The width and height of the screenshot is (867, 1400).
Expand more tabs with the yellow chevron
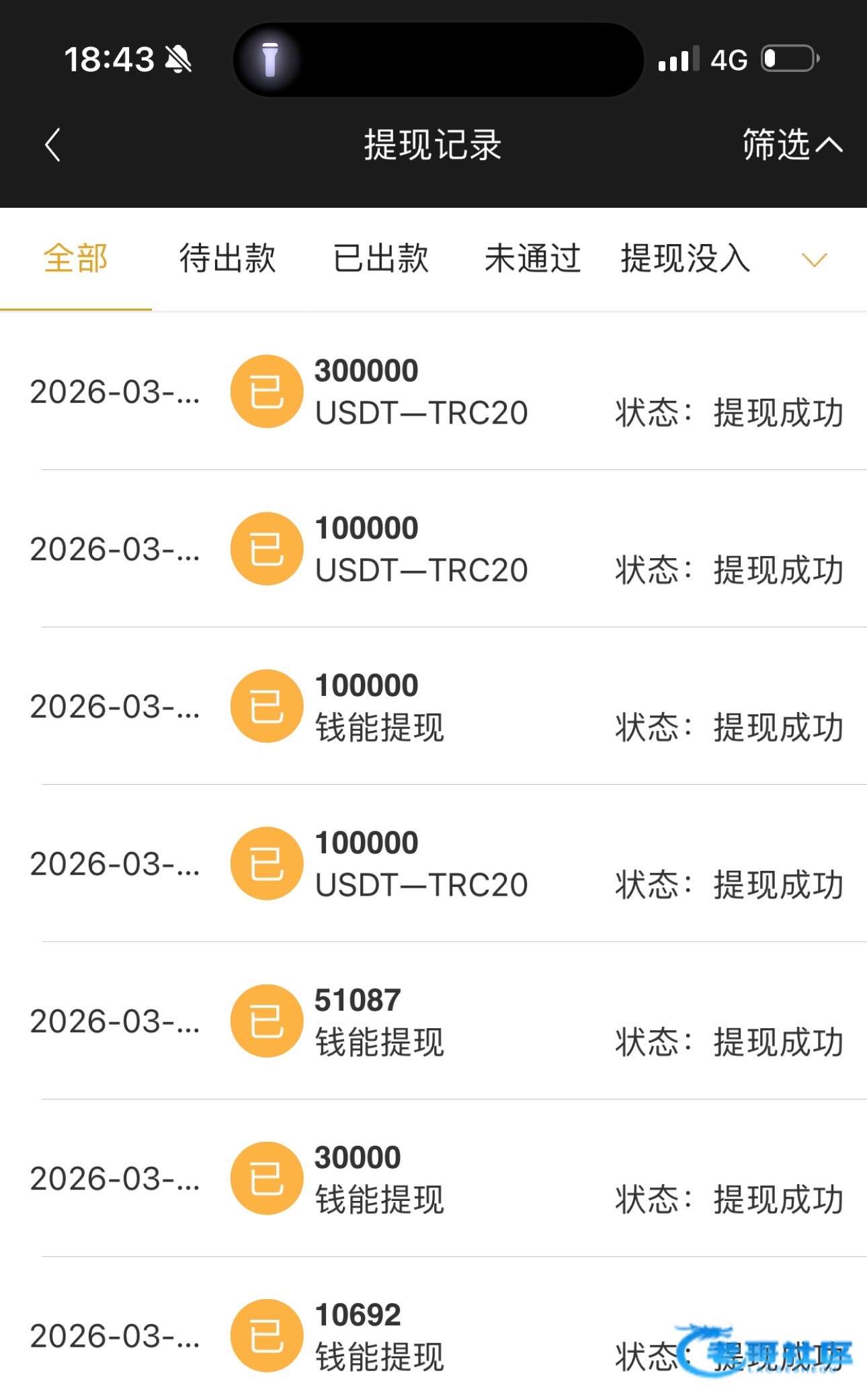pos(815,260)
